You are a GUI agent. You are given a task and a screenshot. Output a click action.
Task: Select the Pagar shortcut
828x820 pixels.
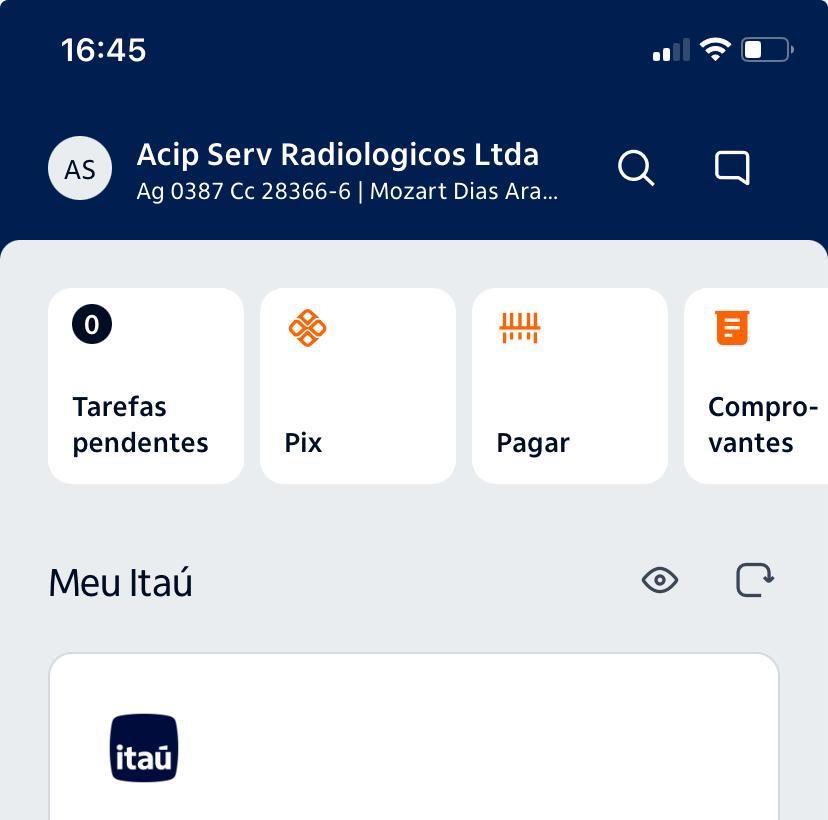coord(570,386)
